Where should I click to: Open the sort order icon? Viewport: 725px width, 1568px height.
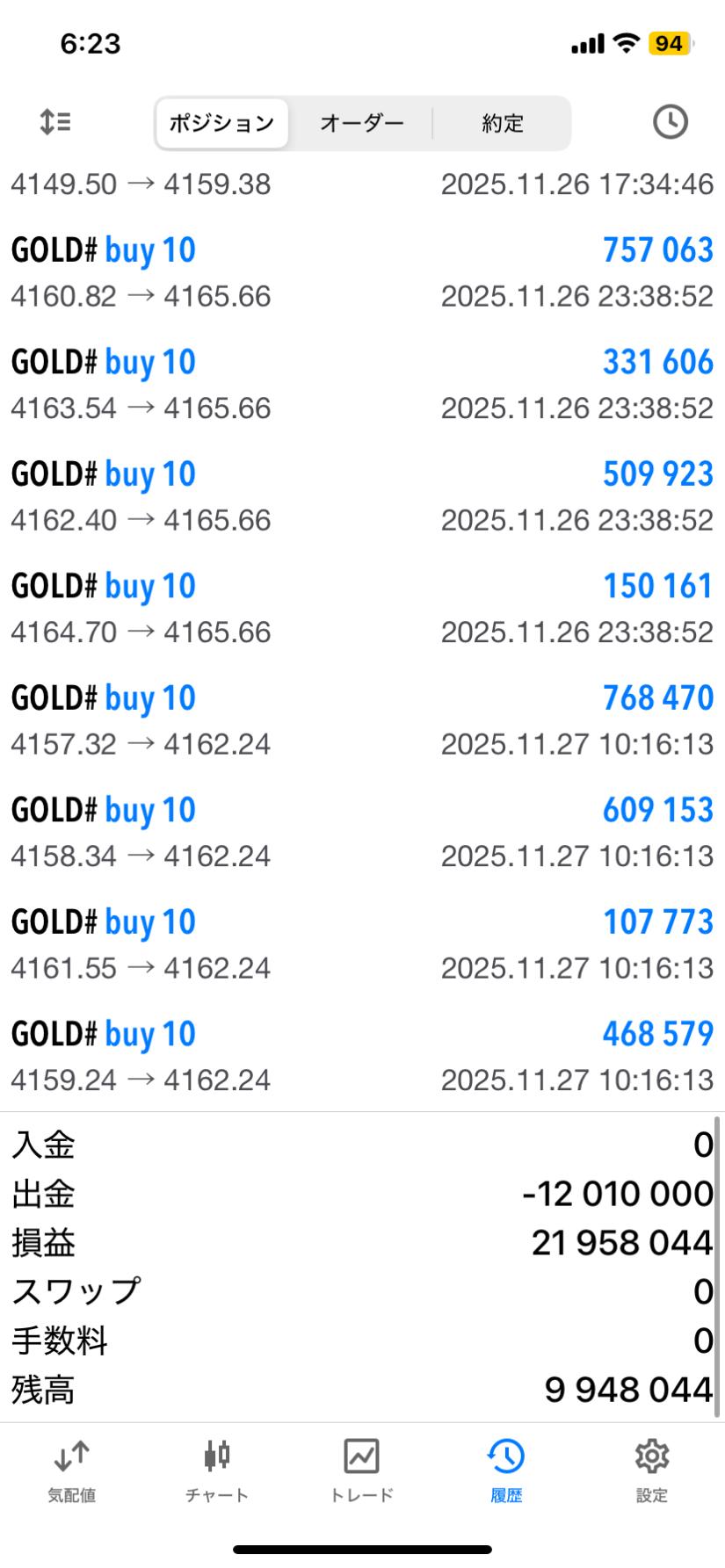[55, 122]
